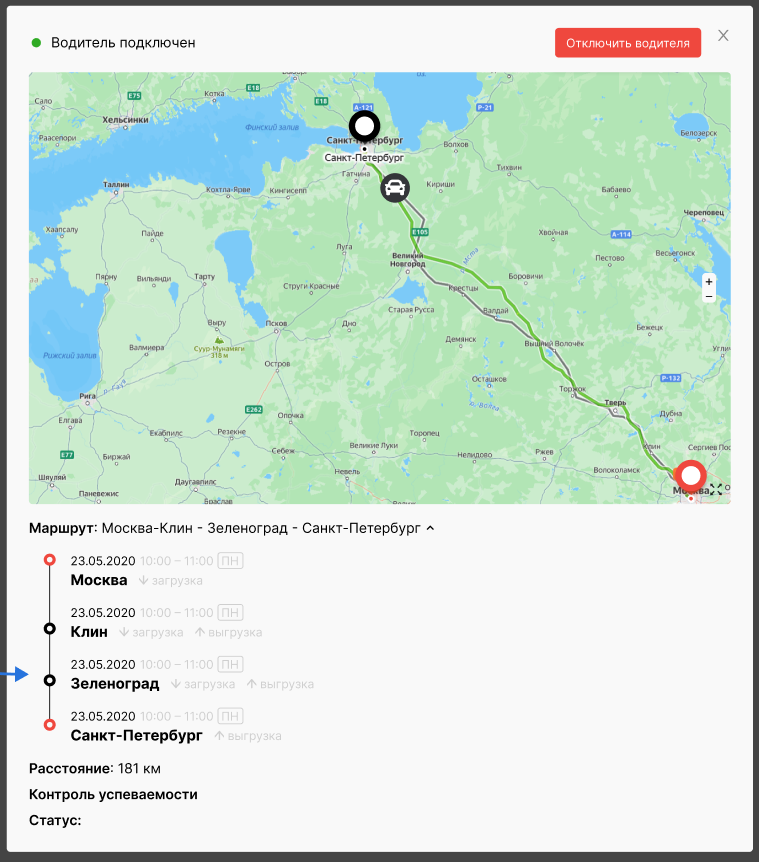Expand the map to fullscreen
Image resolution: width=759 pixels, height=862 pixels.
716,489
